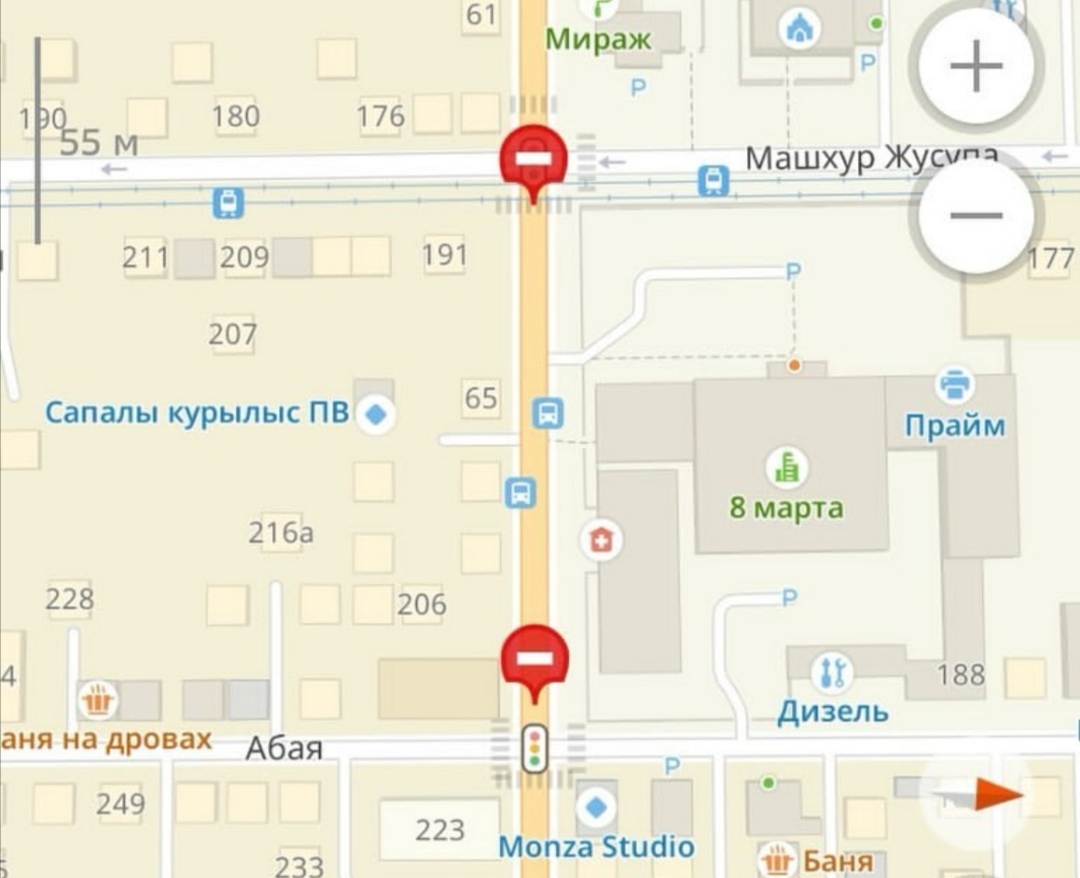The height and width of the screenshot is (878, 1080).
Task: Zoom in with the plus button
Action: [x=976, y=66]
